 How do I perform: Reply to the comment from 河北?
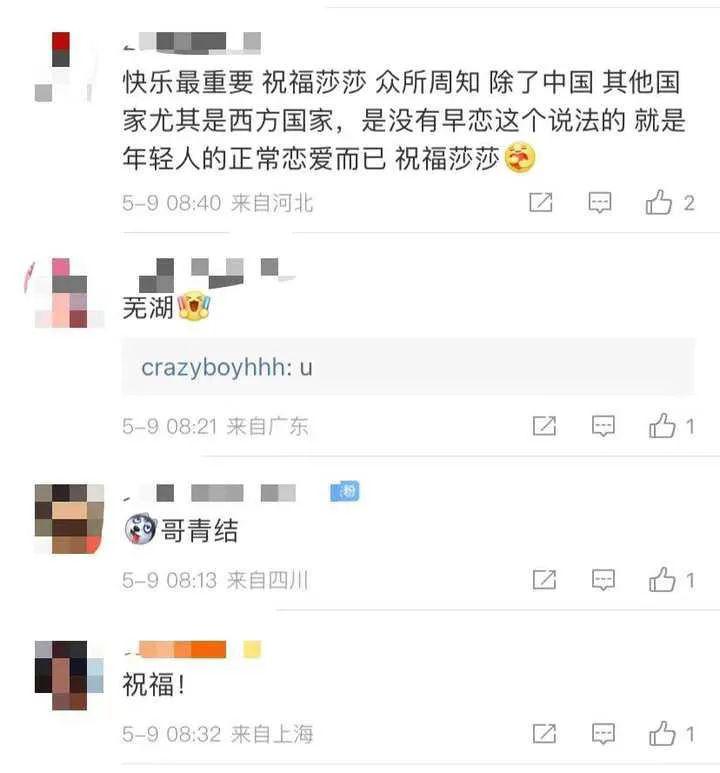tap(599, 203)
